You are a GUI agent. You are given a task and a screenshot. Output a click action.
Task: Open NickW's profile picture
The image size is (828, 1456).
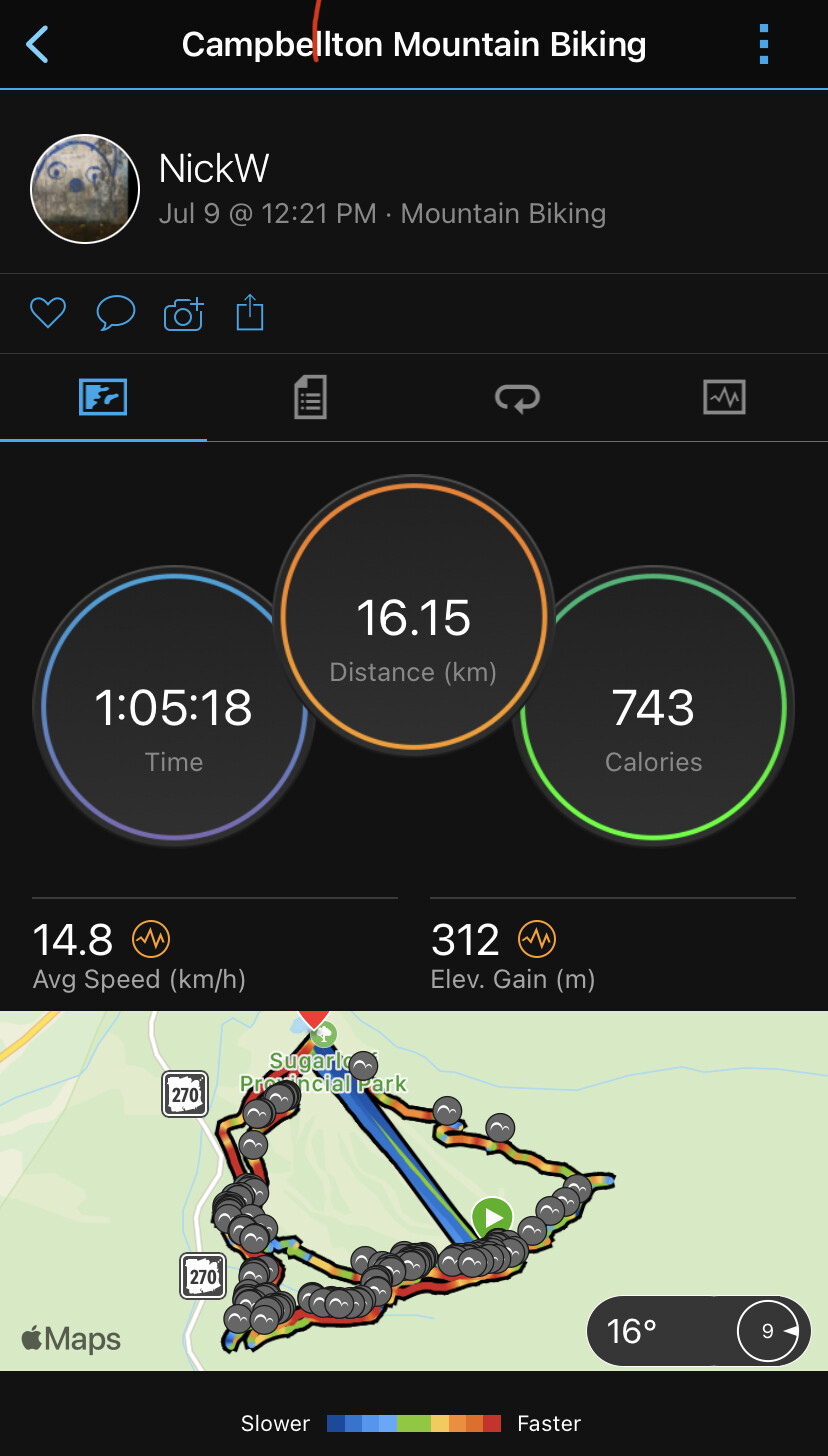tap(85, 189)
